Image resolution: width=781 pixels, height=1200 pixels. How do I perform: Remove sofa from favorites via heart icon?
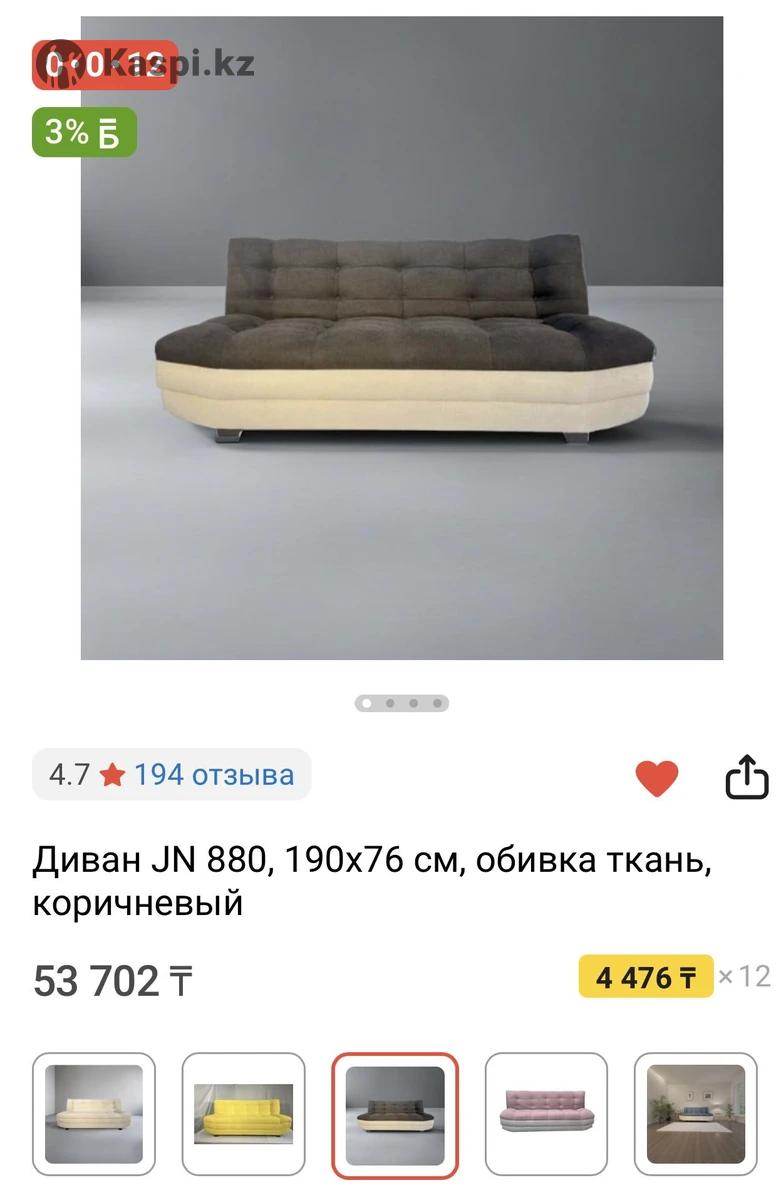(x=657, y=778)
